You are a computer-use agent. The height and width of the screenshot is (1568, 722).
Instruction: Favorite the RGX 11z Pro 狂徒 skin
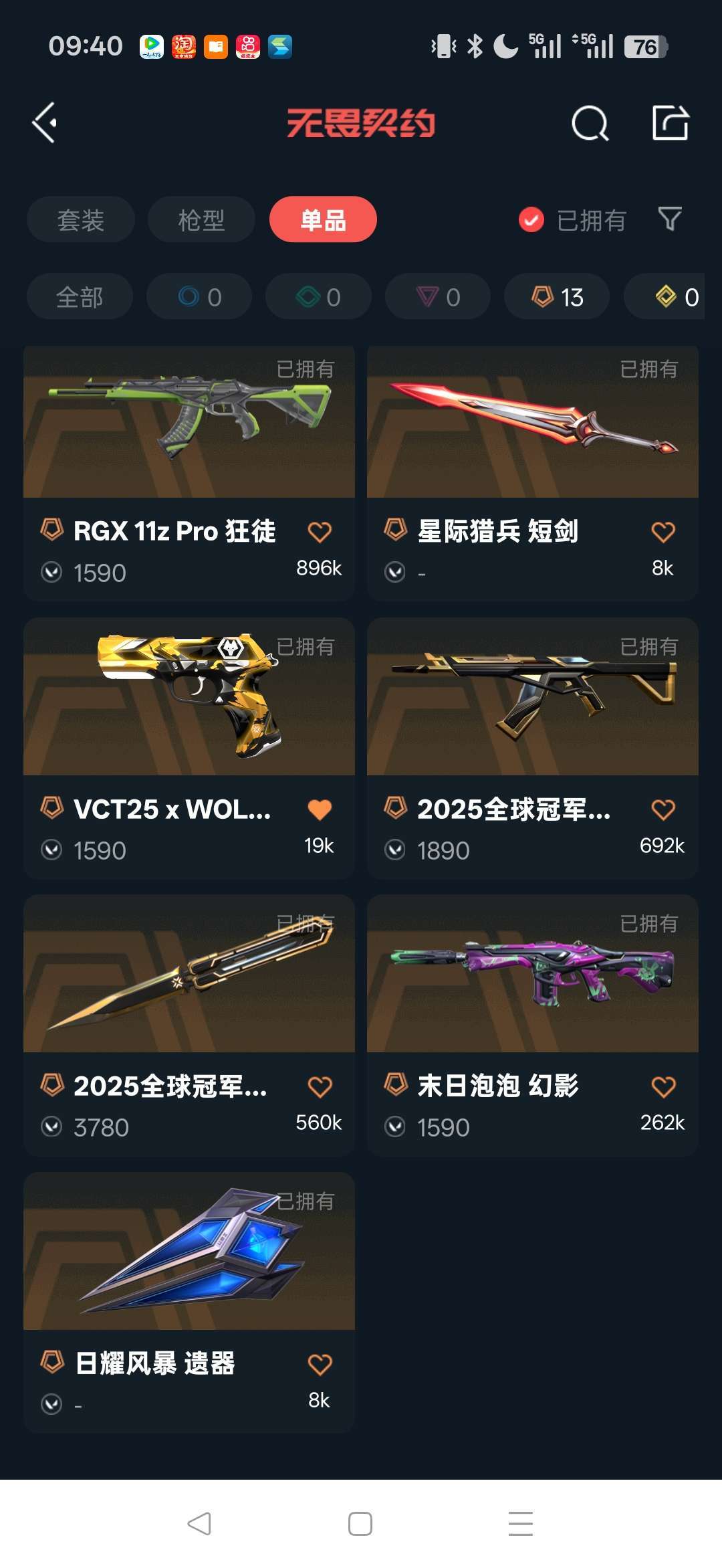(x=320, y=530)
